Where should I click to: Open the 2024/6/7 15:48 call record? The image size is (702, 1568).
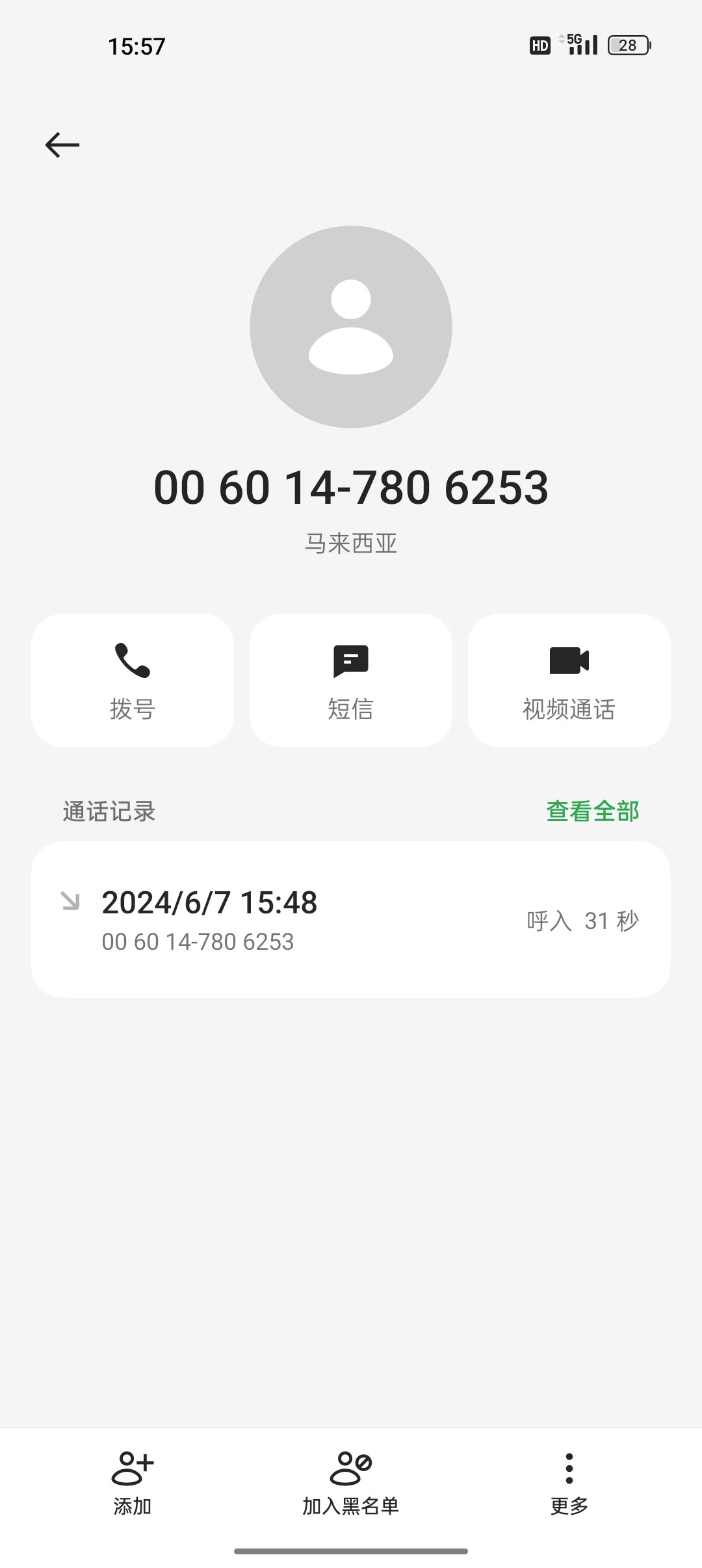tap(351, 919)
